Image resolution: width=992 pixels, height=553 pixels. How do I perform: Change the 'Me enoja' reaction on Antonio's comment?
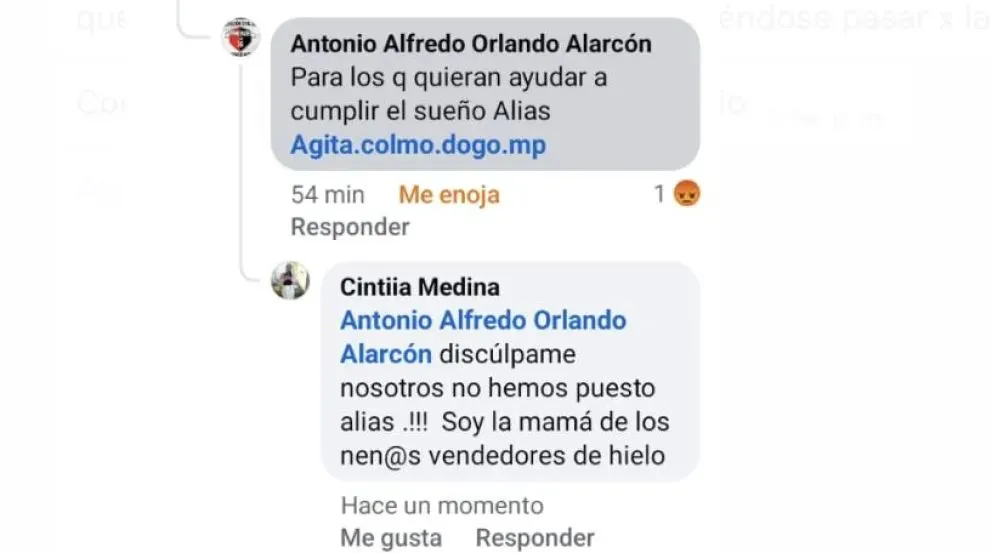pyautogui.click(x=448, y=195)
